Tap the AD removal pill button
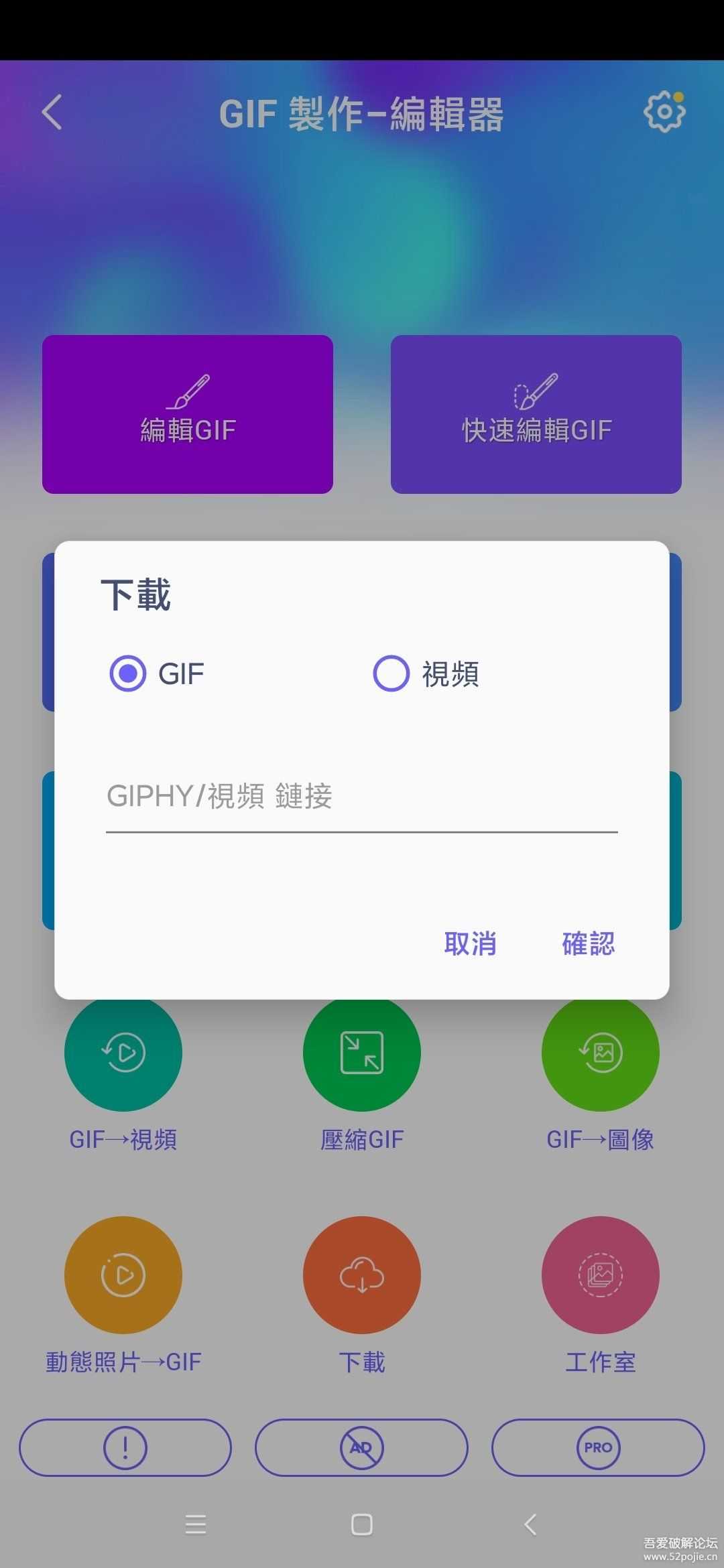724x1568 pixels. (x=361, y=1447)
